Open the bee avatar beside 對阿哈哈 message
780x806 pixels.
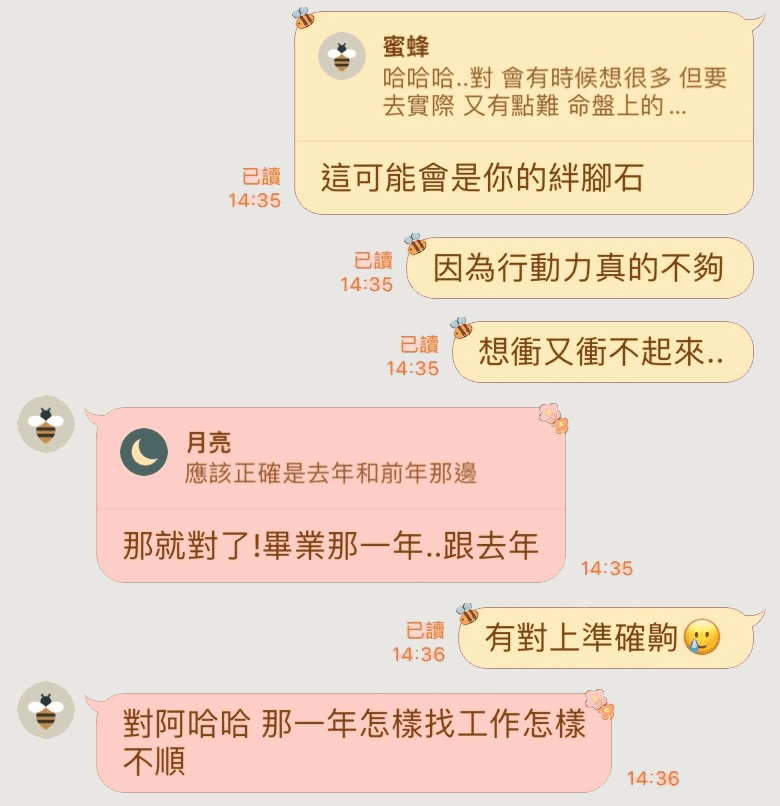coord(46,710)
